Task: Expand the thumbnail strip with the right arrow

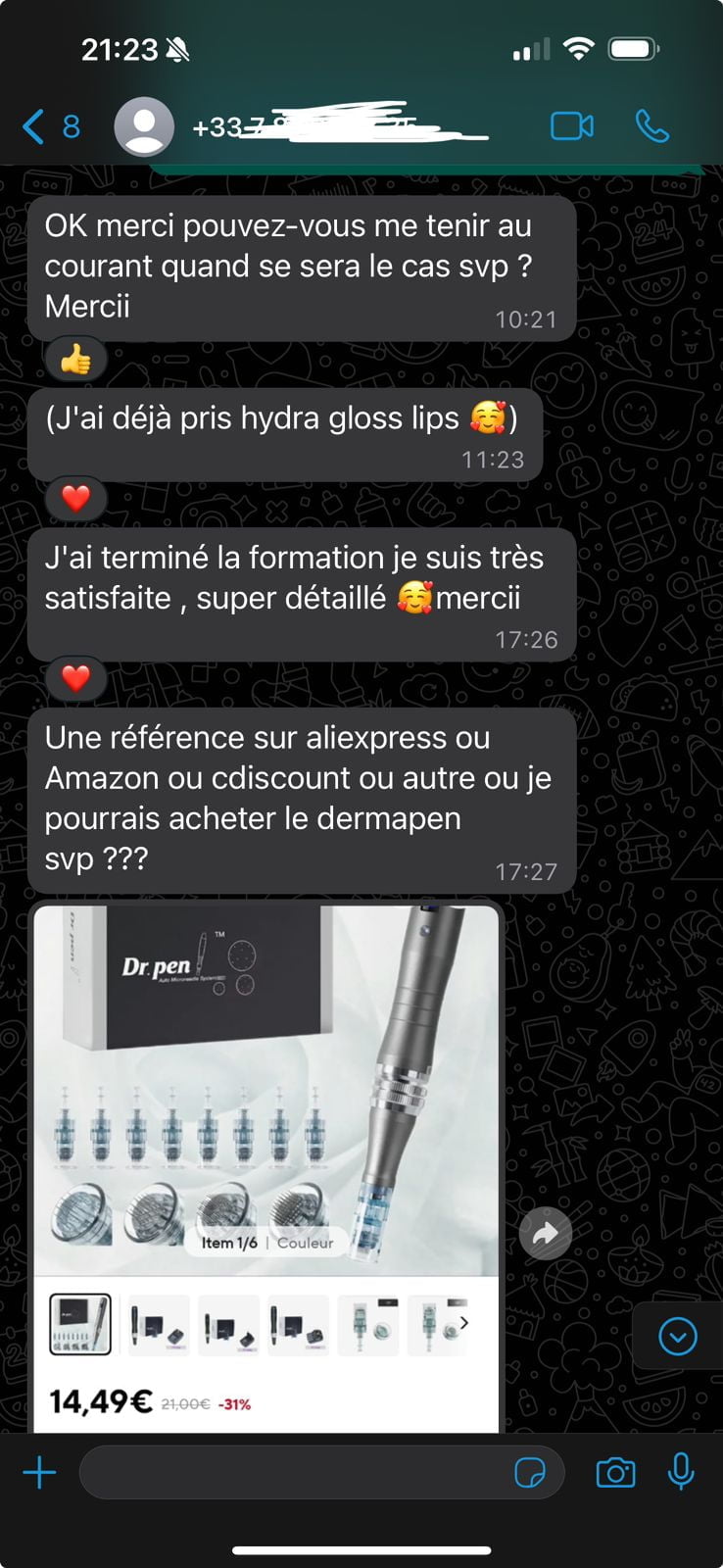Action: pyautogui.click(x=464, y=1321)
